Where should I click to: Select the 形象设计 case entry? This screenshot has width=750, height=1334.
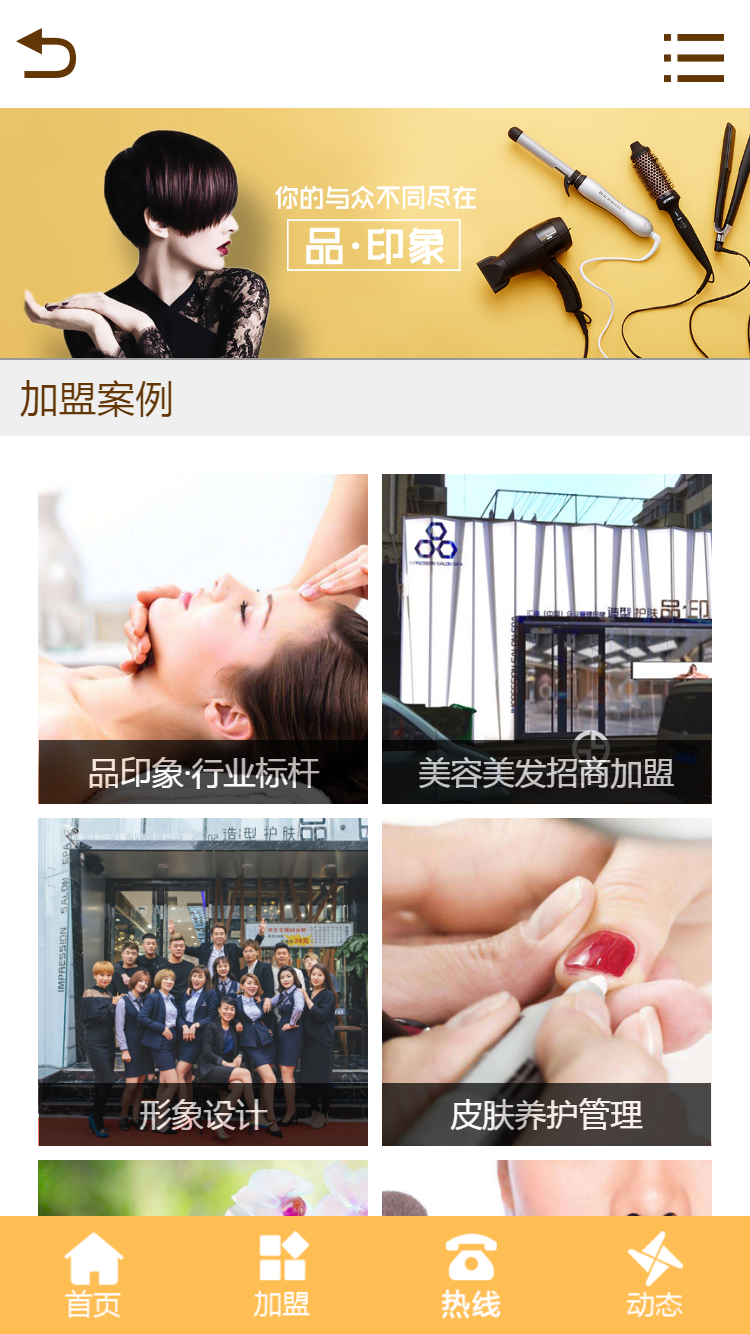[202, 1113]
